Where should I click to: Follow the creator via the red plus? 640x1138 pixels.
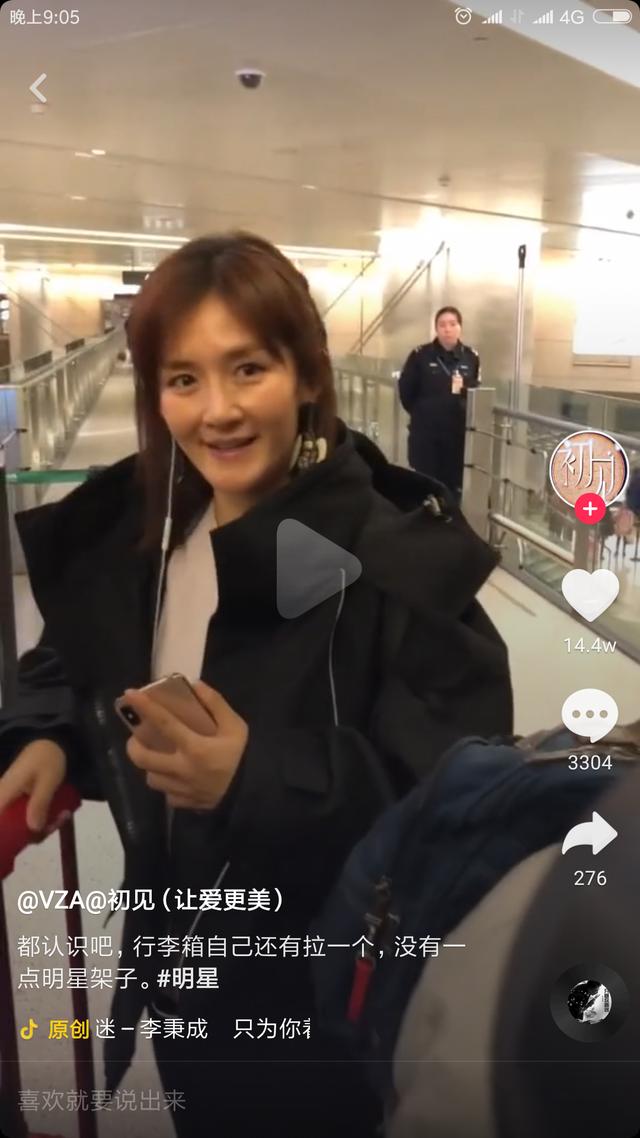pos(590,509)
